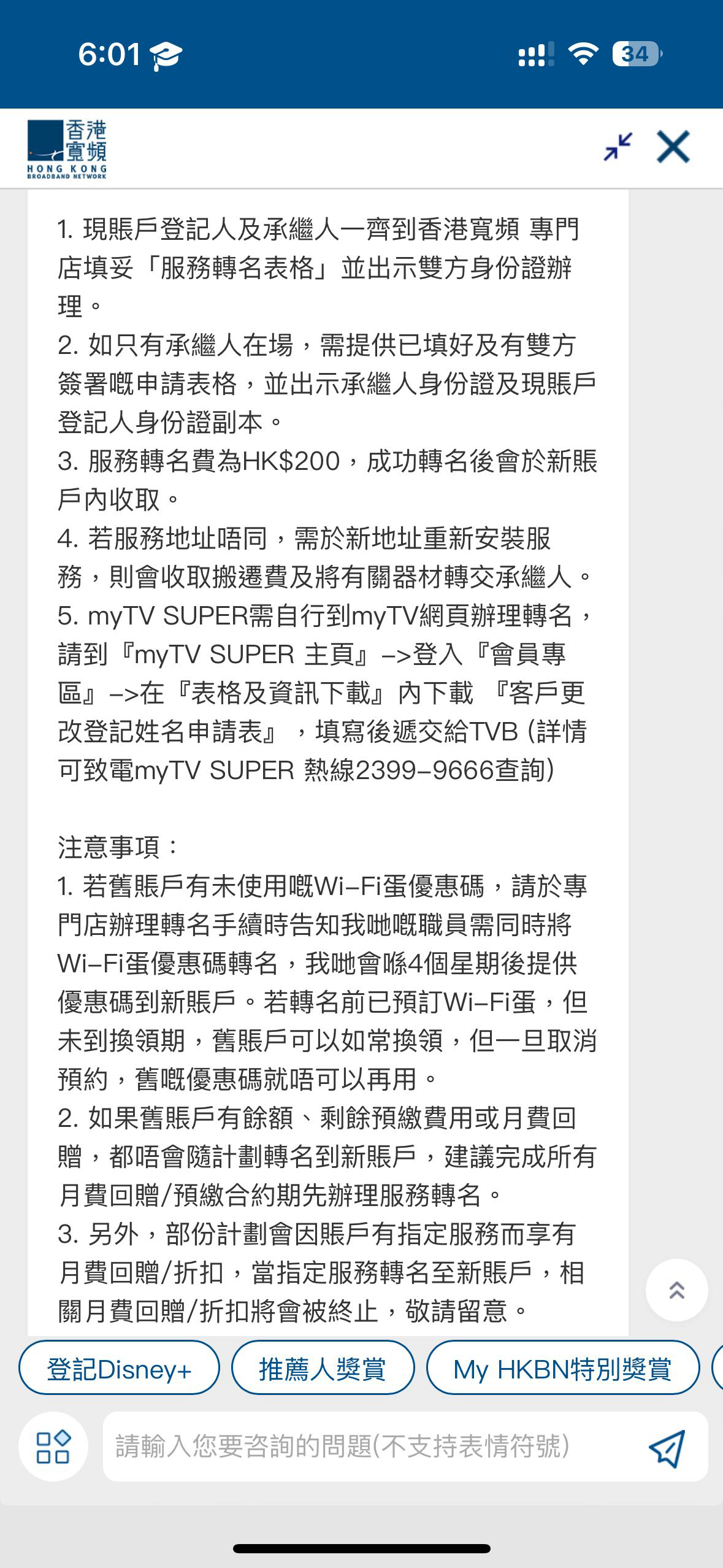The image size is (723, 1568).
Task: Tap the Wi-Fi icon in the status bar
Action: pos(583,55)
